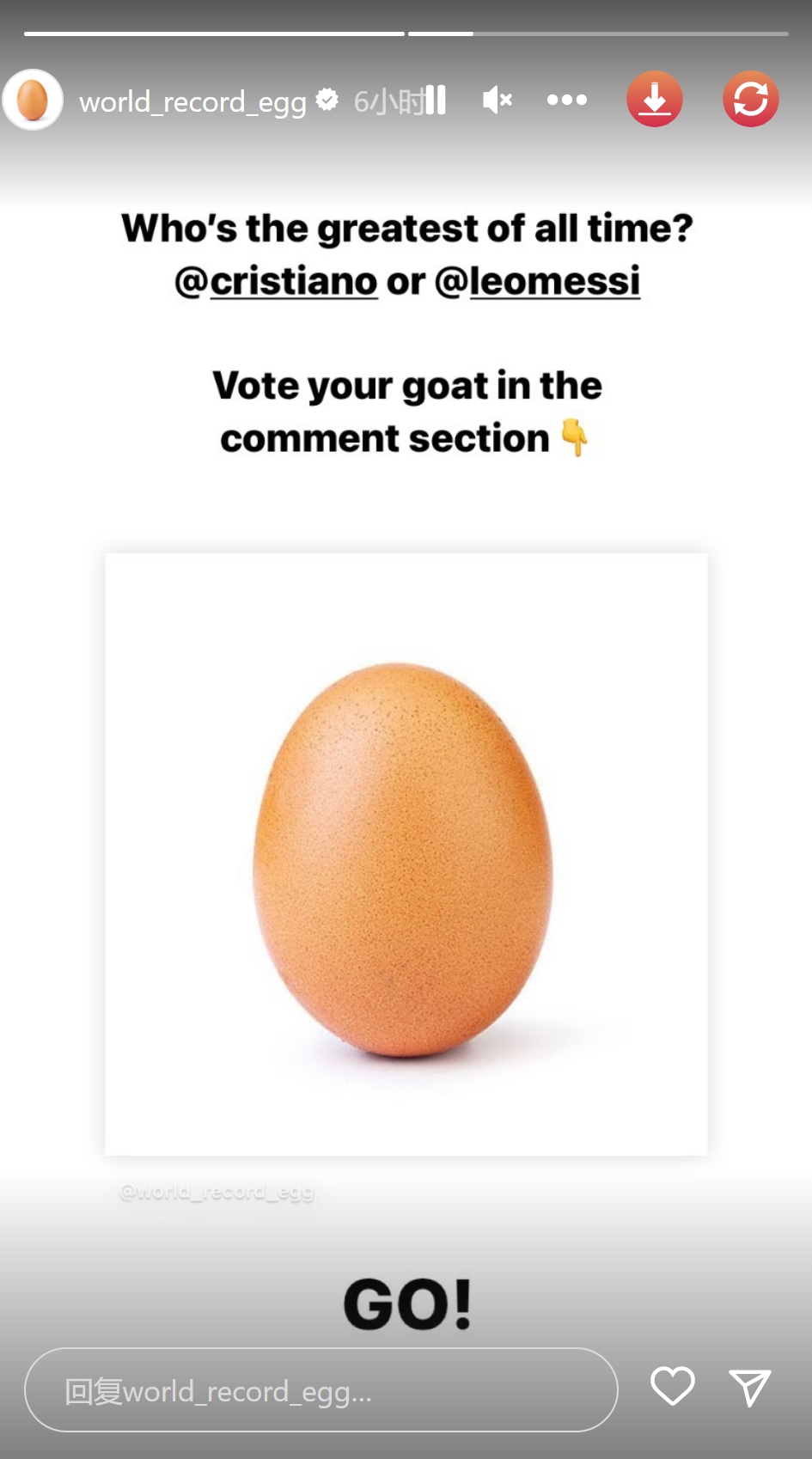The image size is (812, 1459).
Task: Download this story with the red button
Action: pyautogui.click(x=655, y=99)
